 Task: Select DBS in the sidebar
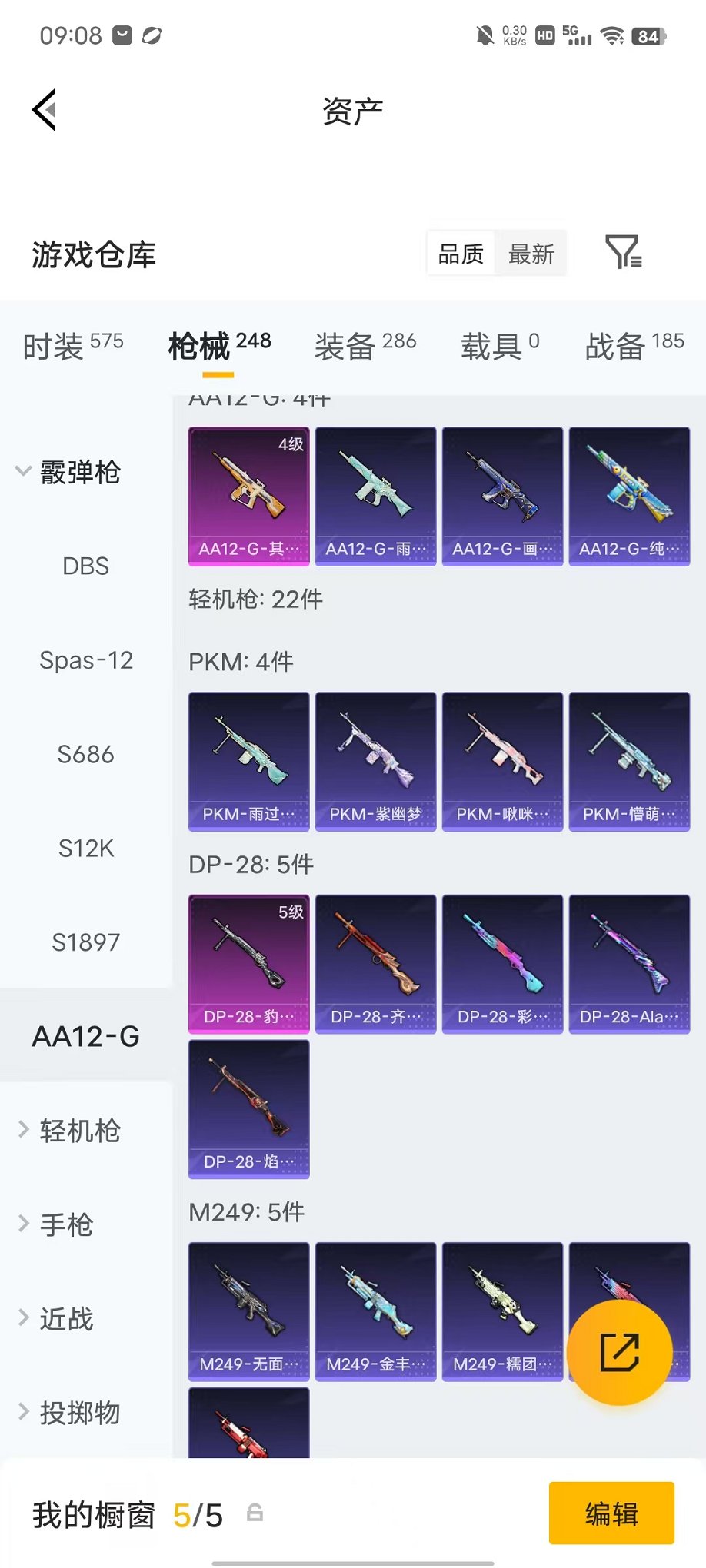coord(86,566)
